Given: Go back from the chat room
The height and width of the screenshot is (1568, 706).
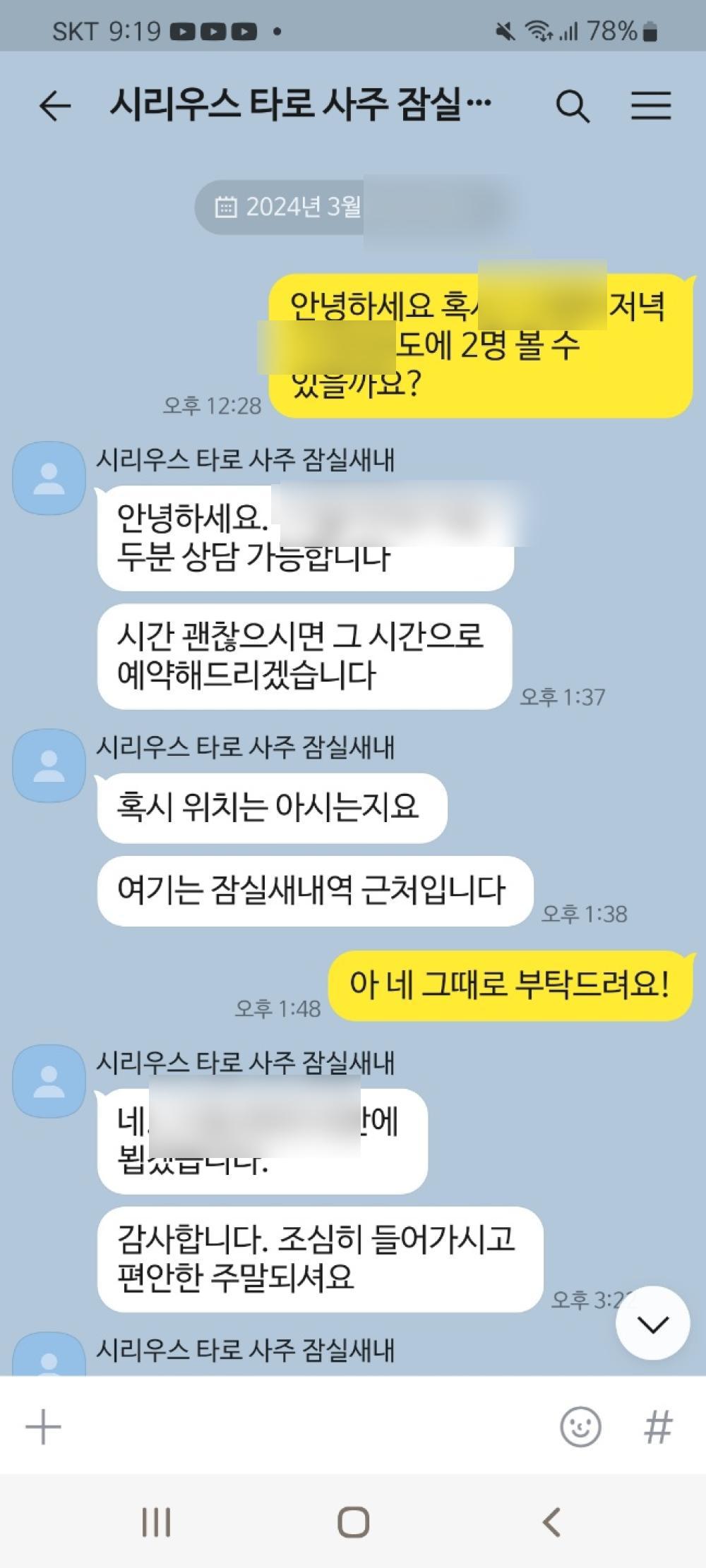Looking at the screenshot, I should 55,107.
